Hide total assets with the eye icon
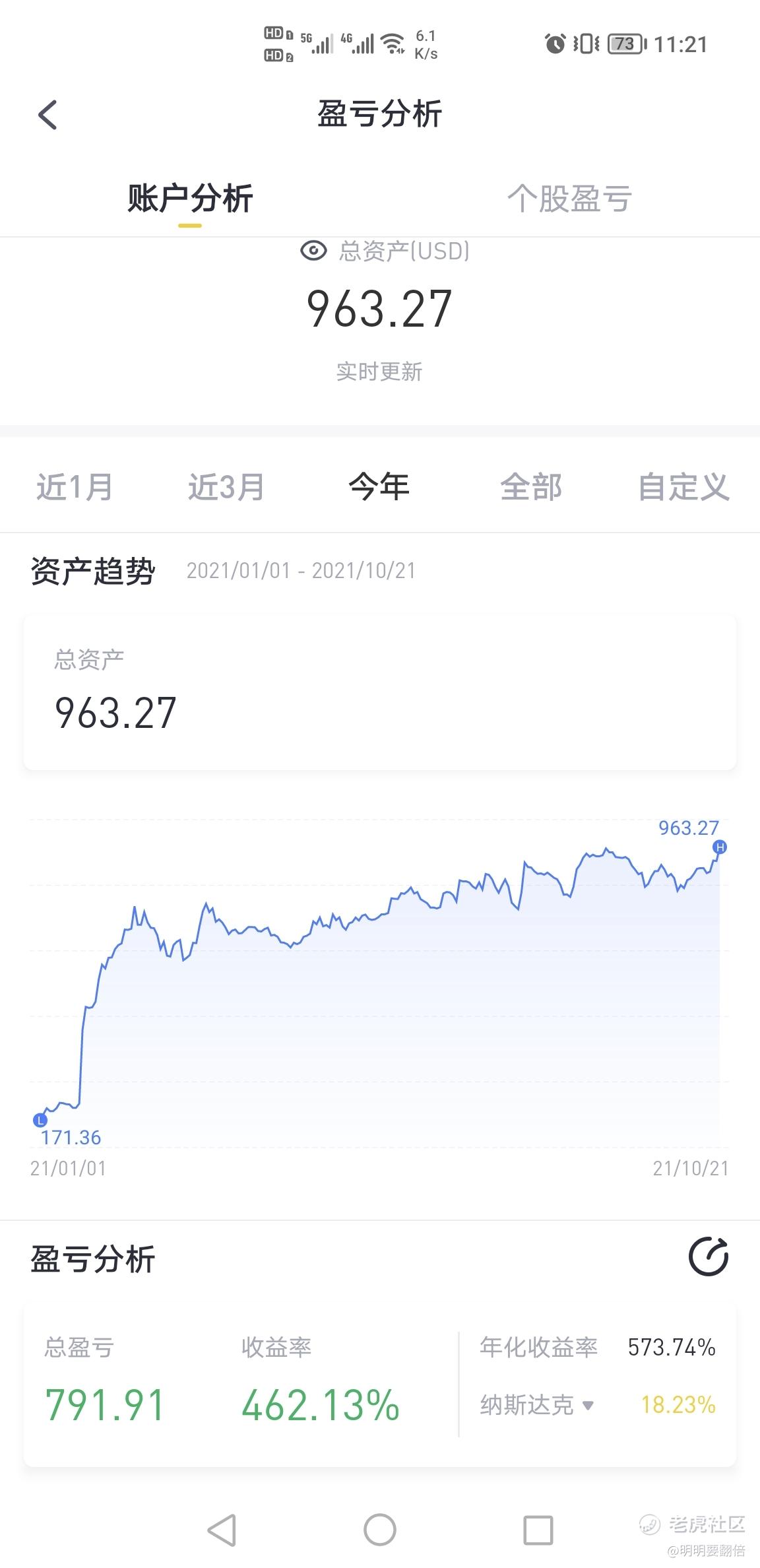 (x=313, y=251)
